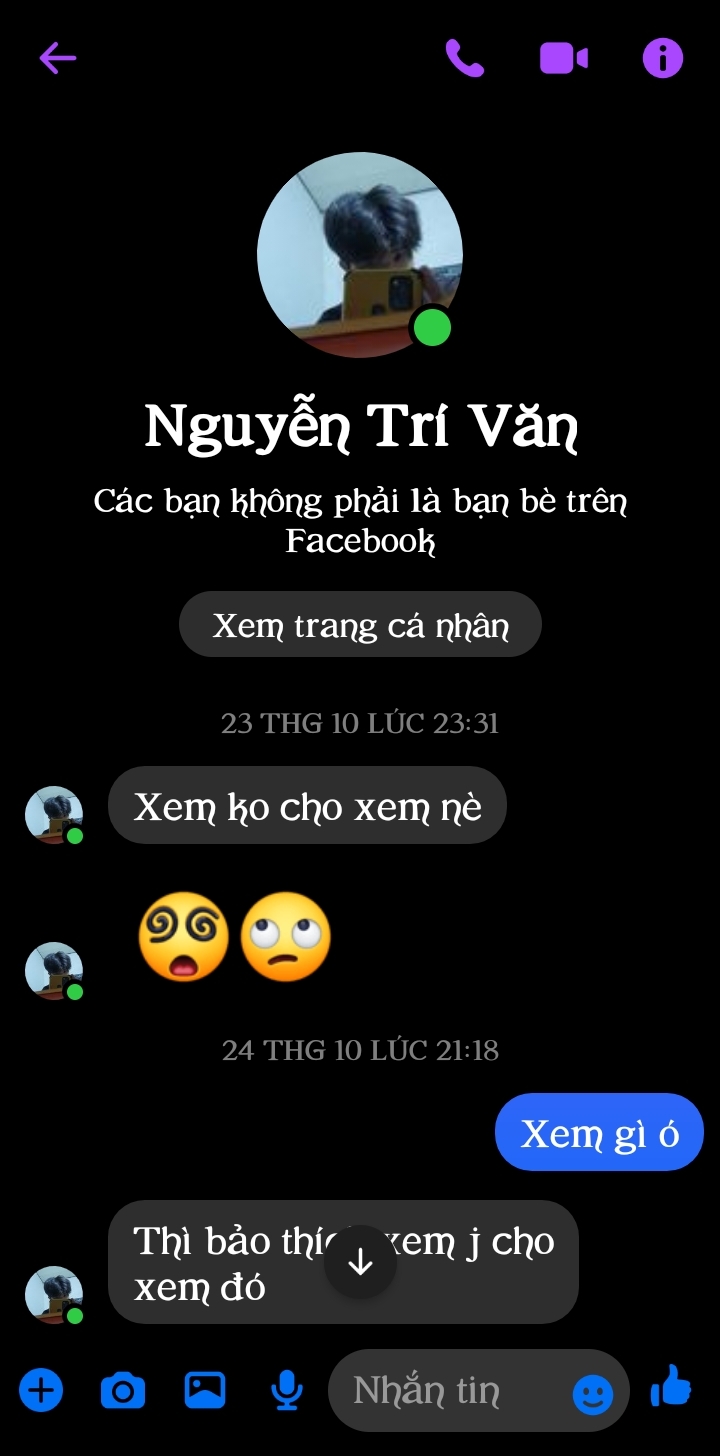Open more attachment options plus icon
Screen dimensions: 720x1456
coord(41,1390)
